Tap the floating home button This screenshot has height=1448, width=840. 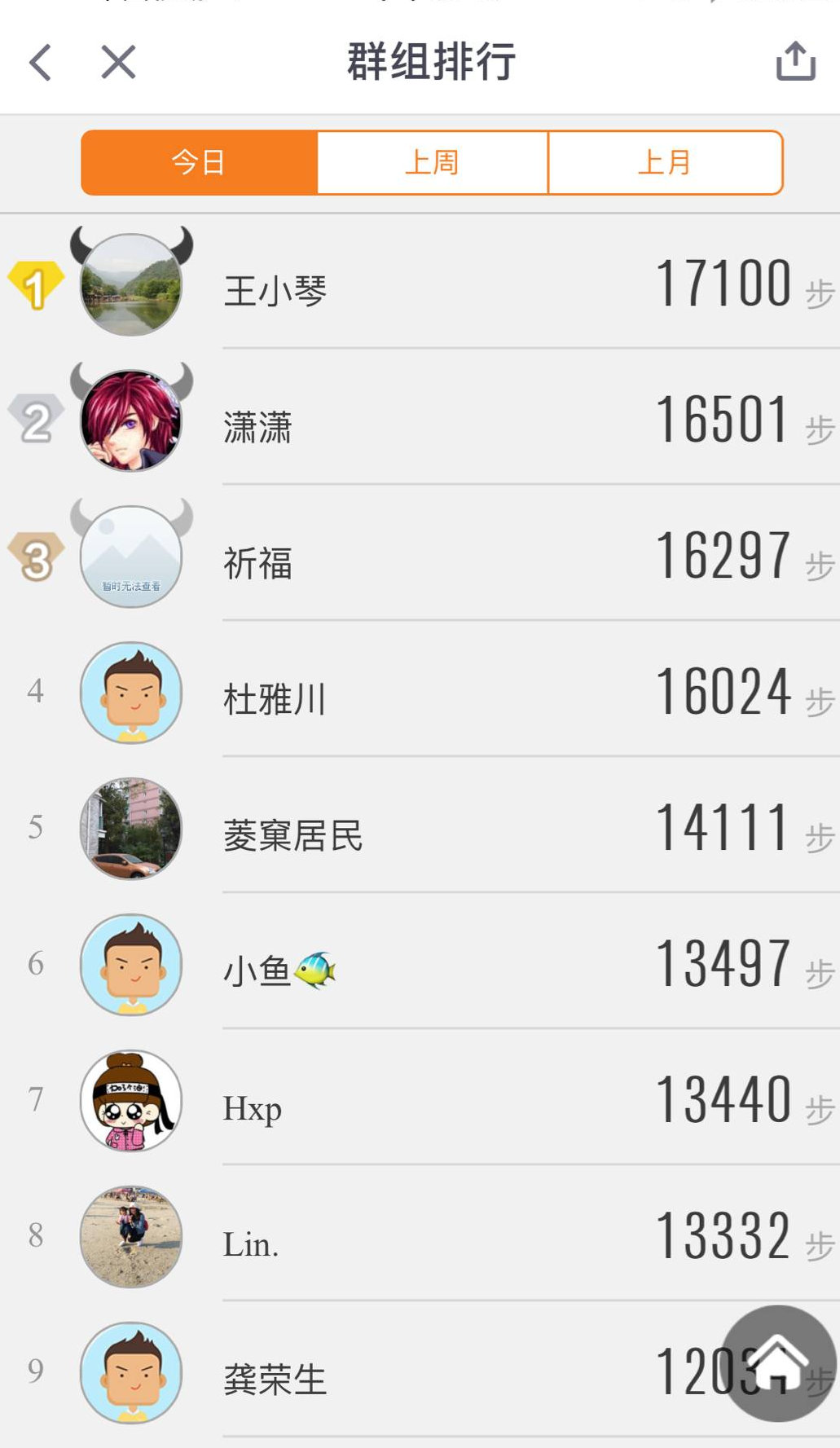tap(779, 1363)
